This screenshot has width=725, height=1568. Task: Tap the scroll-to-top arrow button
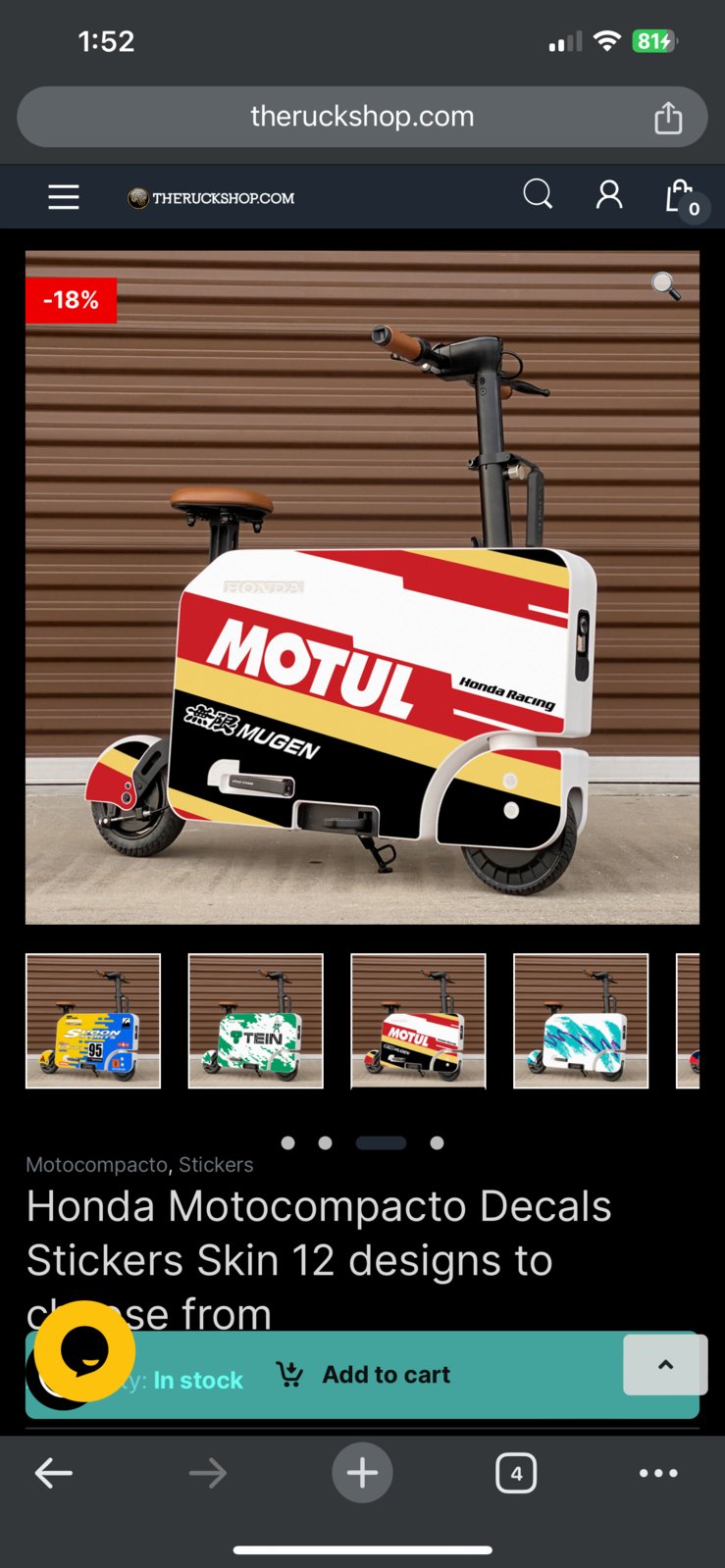click(x=665, y=1365)
